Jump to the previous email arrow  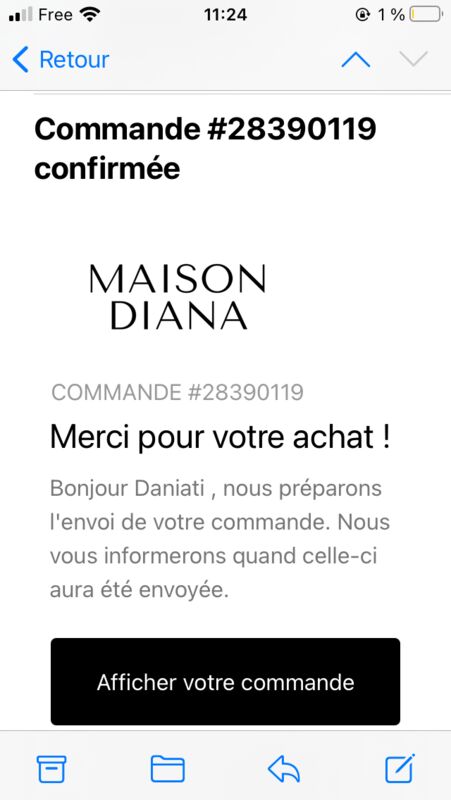coord(356,60)
